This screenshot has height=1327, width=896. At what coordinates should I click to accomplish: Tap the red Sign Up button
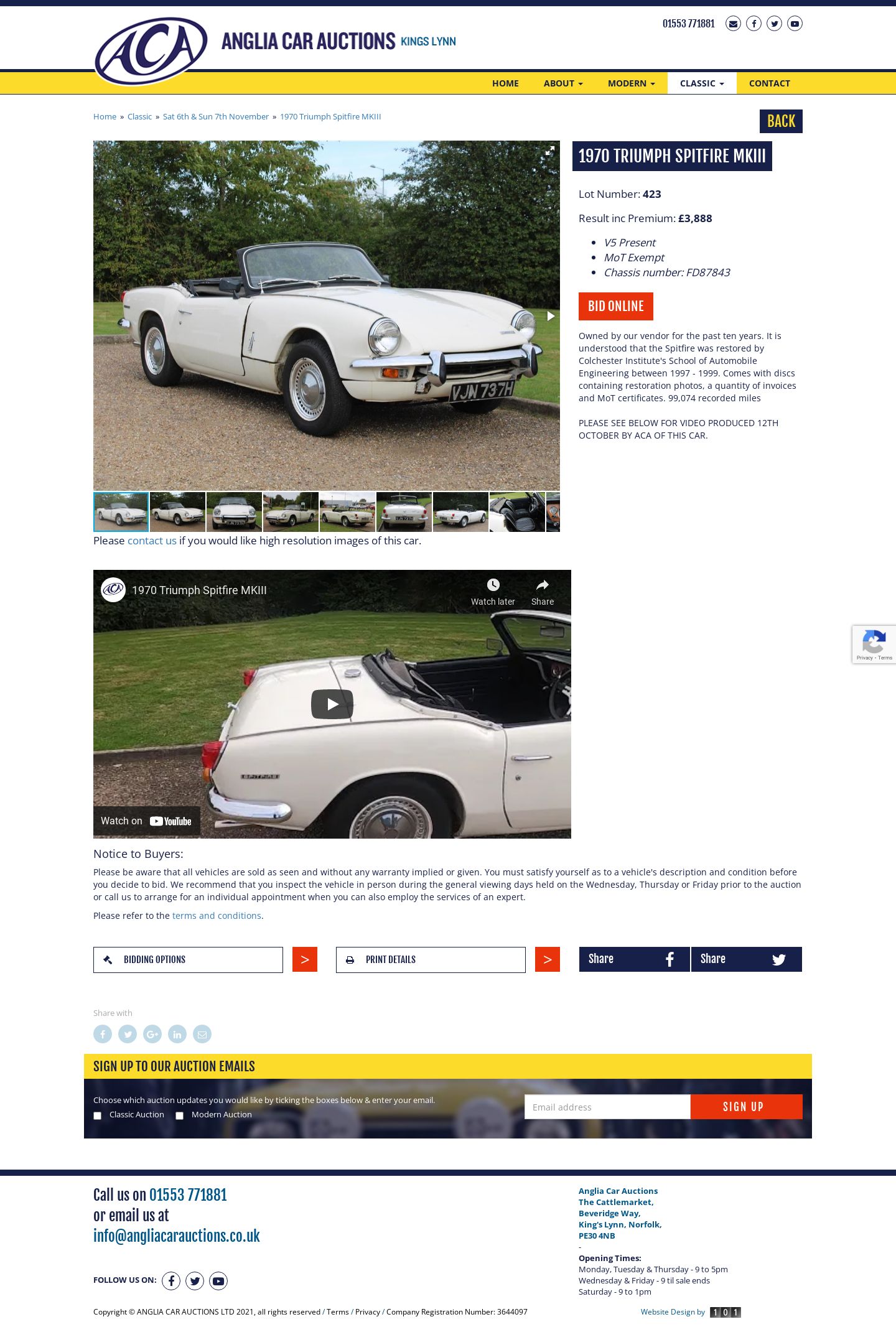(745, 1107)
